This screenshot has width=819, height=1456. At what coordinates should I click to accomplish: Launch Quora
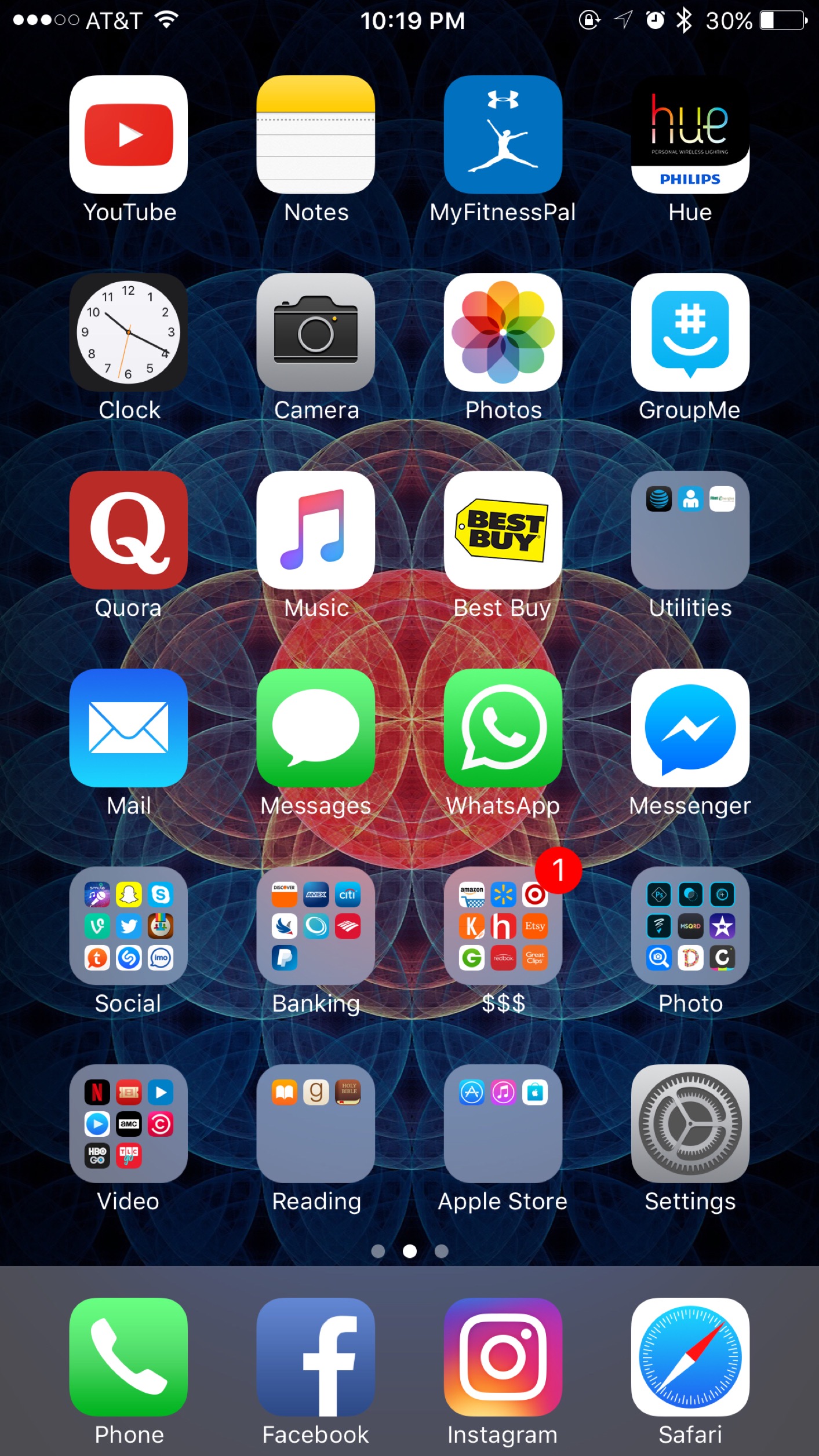click(x=128, y=530)
